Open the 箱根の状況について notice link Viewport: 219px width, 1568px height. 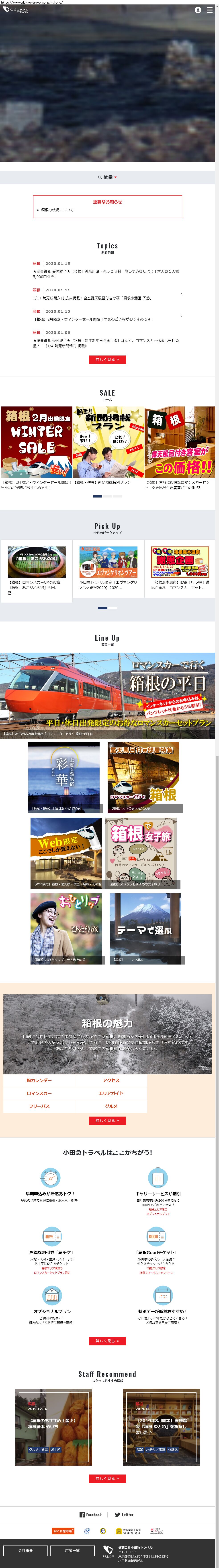(57, 210)
